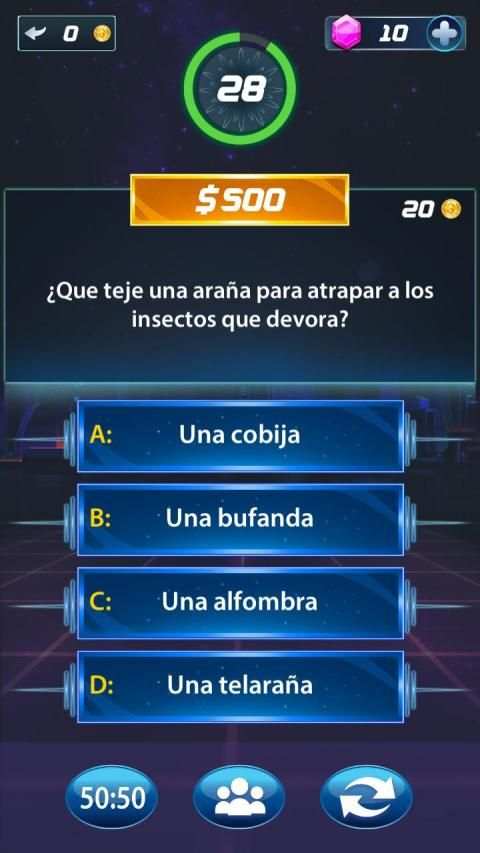480x853 pixels.
Task: Swap the question with the refresh lifeline
Action: pos(366,798)
